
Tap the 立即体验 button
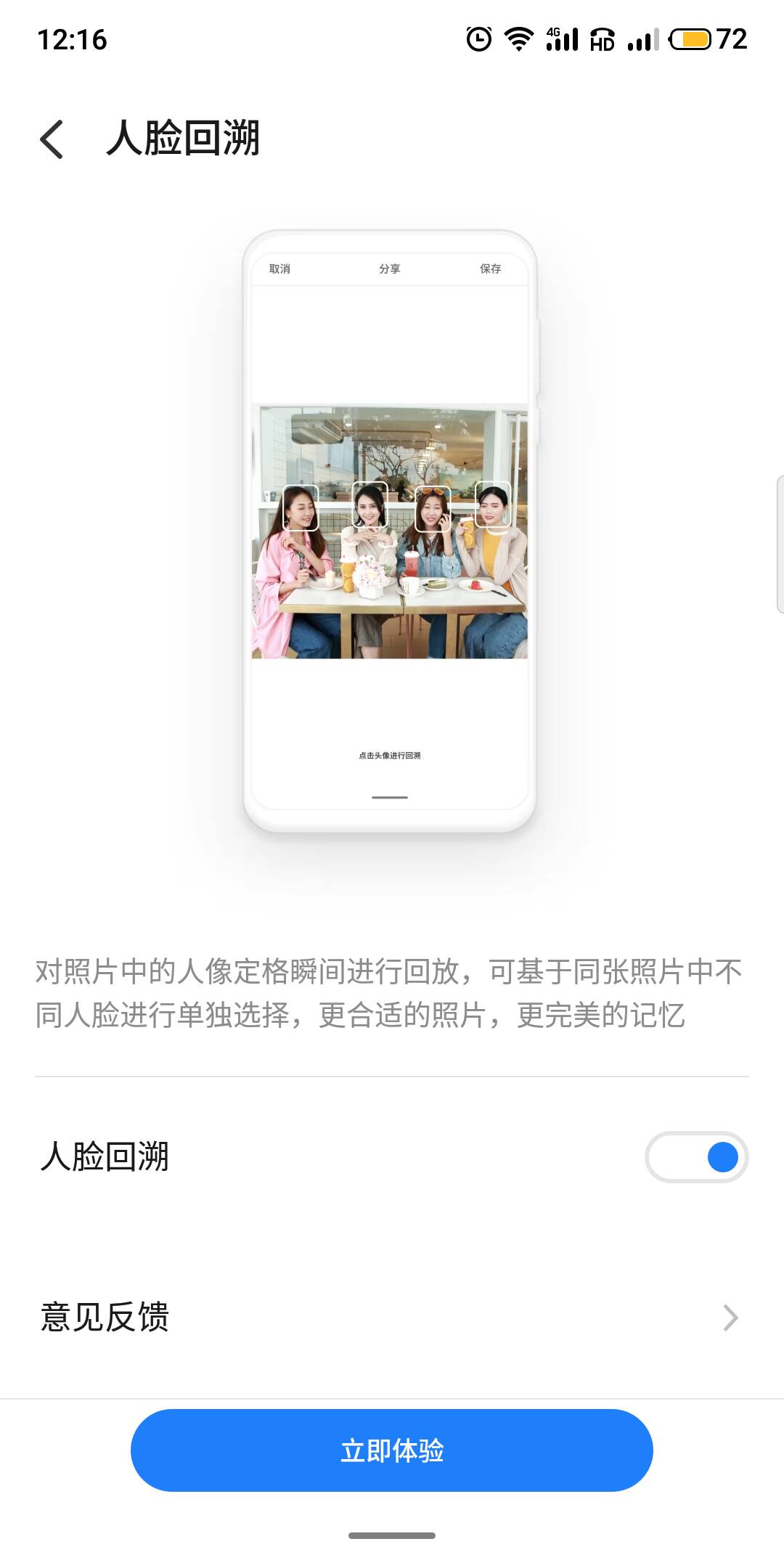[x=392, y=1450]
